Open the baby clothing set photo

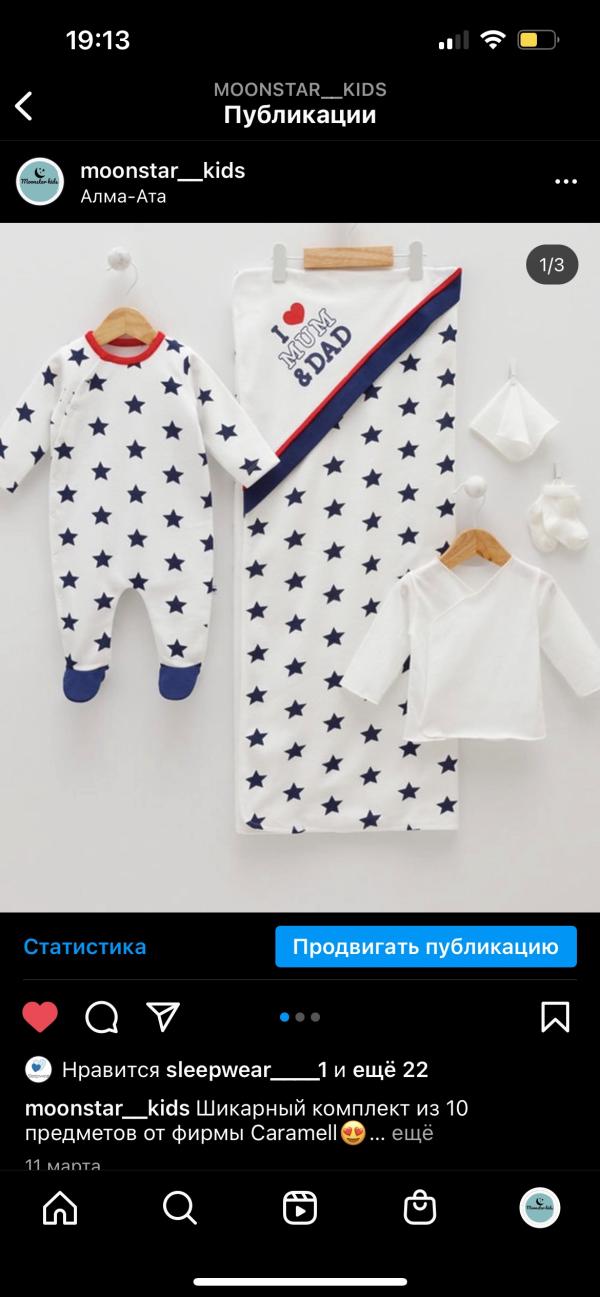(300, 566)
